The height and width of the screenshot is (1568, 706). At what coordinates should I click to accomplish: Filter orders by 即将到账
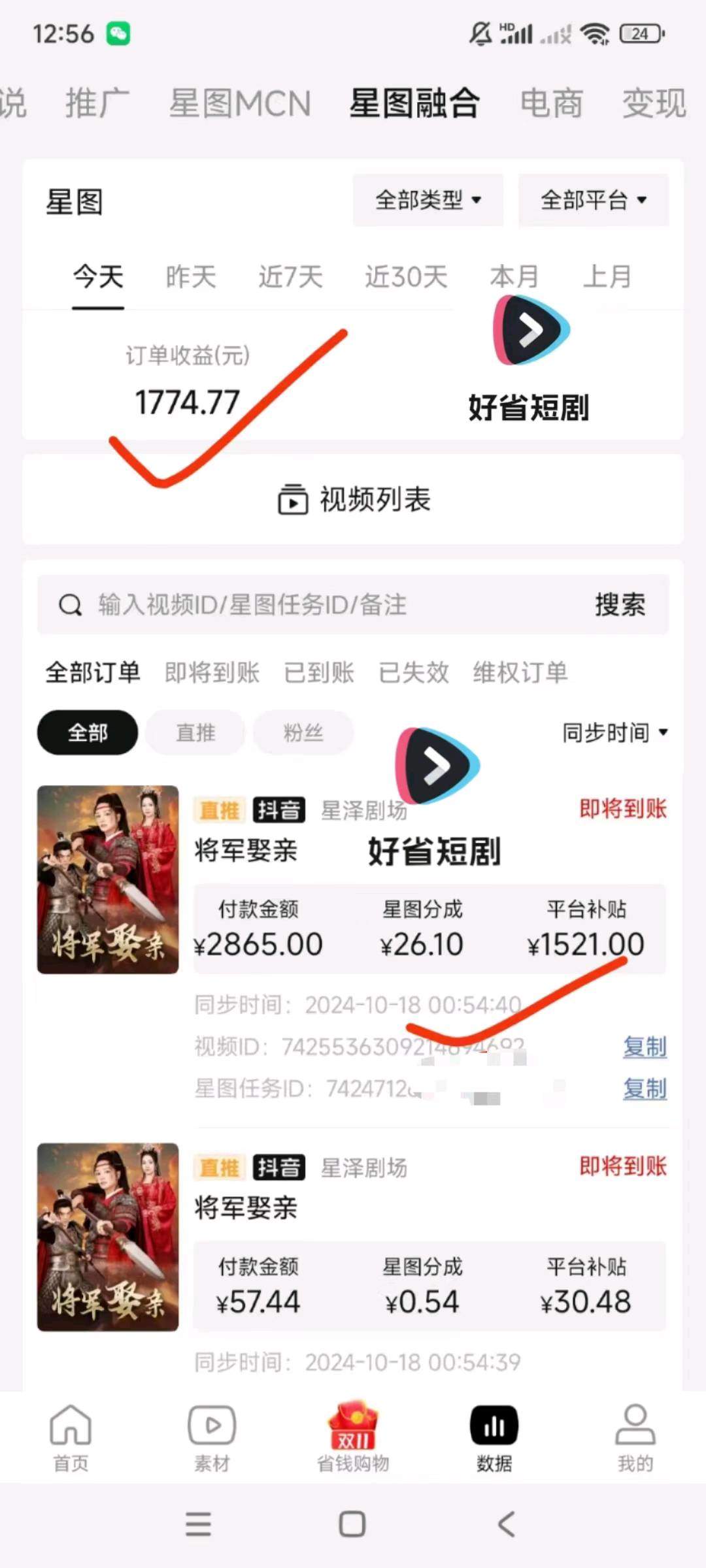click(212, 672)
